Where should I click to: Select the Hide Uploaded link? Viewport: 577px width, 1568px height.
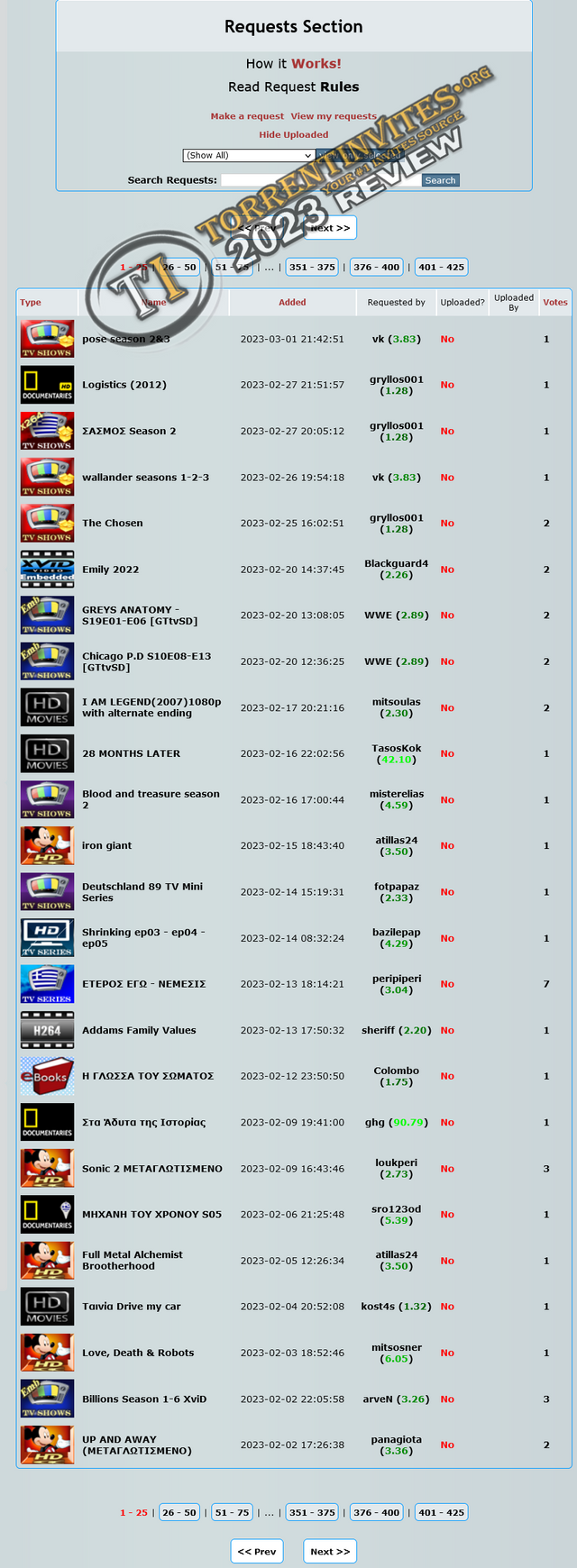click(293, 135)
